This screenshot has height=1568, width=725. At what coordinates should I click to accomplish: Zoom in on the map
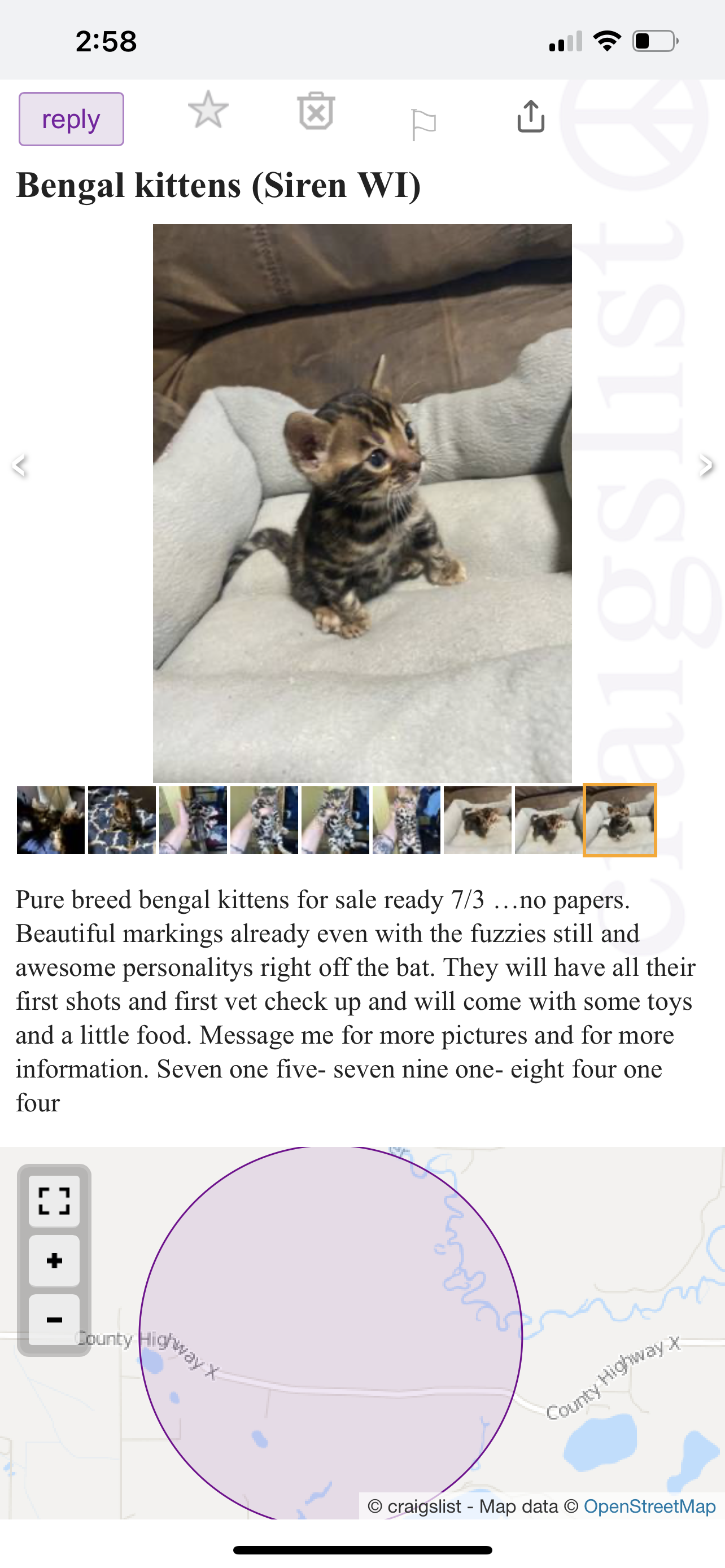pos(54,1260)
